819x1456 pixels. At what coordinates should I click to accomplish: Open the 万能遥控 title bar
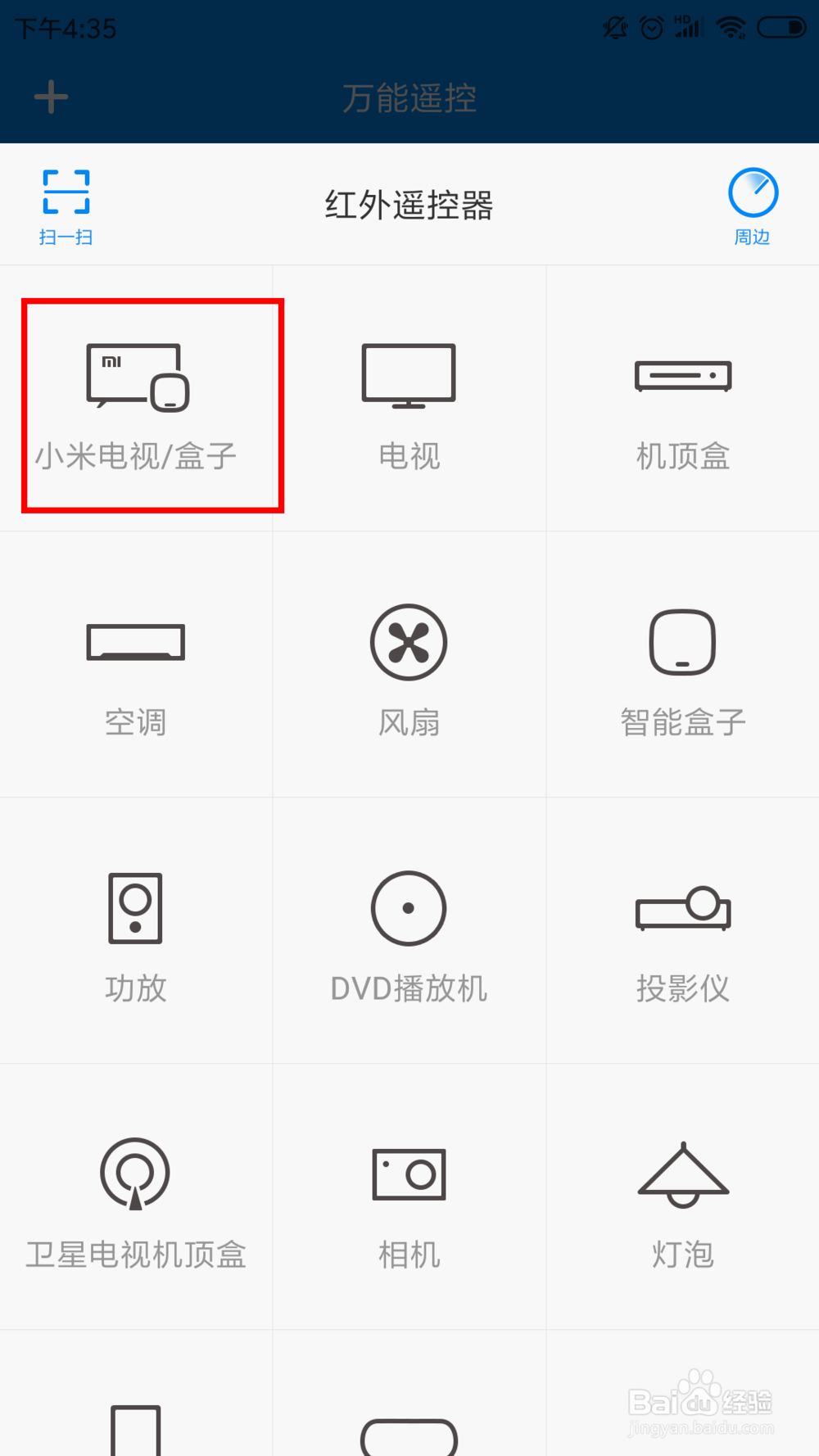[409, 98]
